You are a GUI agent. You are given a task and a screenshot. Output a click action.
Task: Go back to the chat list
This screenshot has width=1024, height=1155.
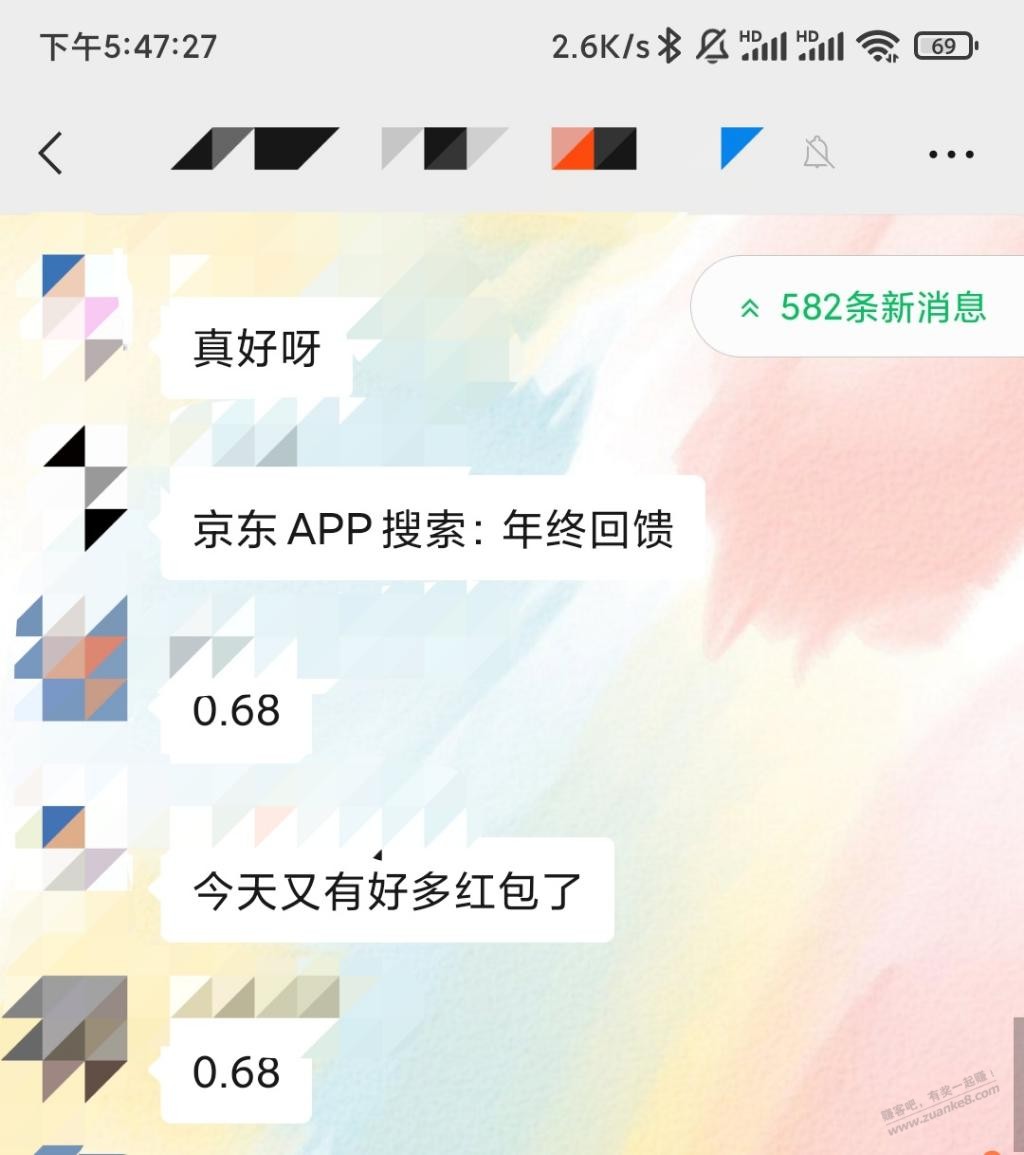pos(50,153)
